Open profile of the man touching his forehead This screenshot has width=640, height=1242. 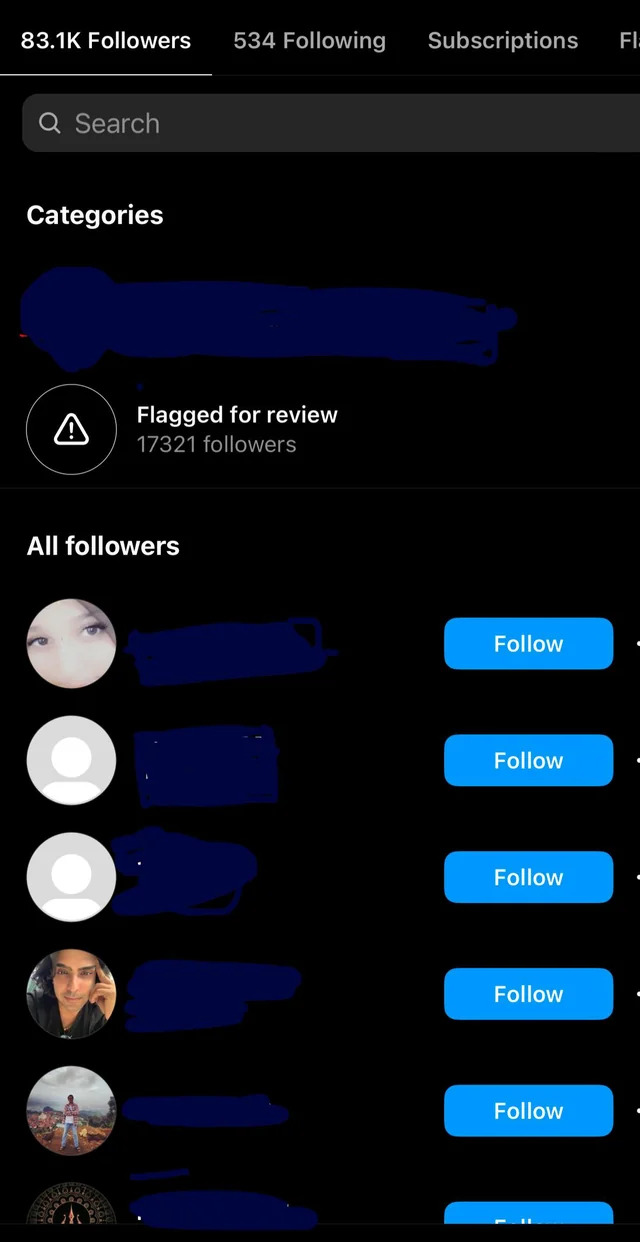[71, 994]
